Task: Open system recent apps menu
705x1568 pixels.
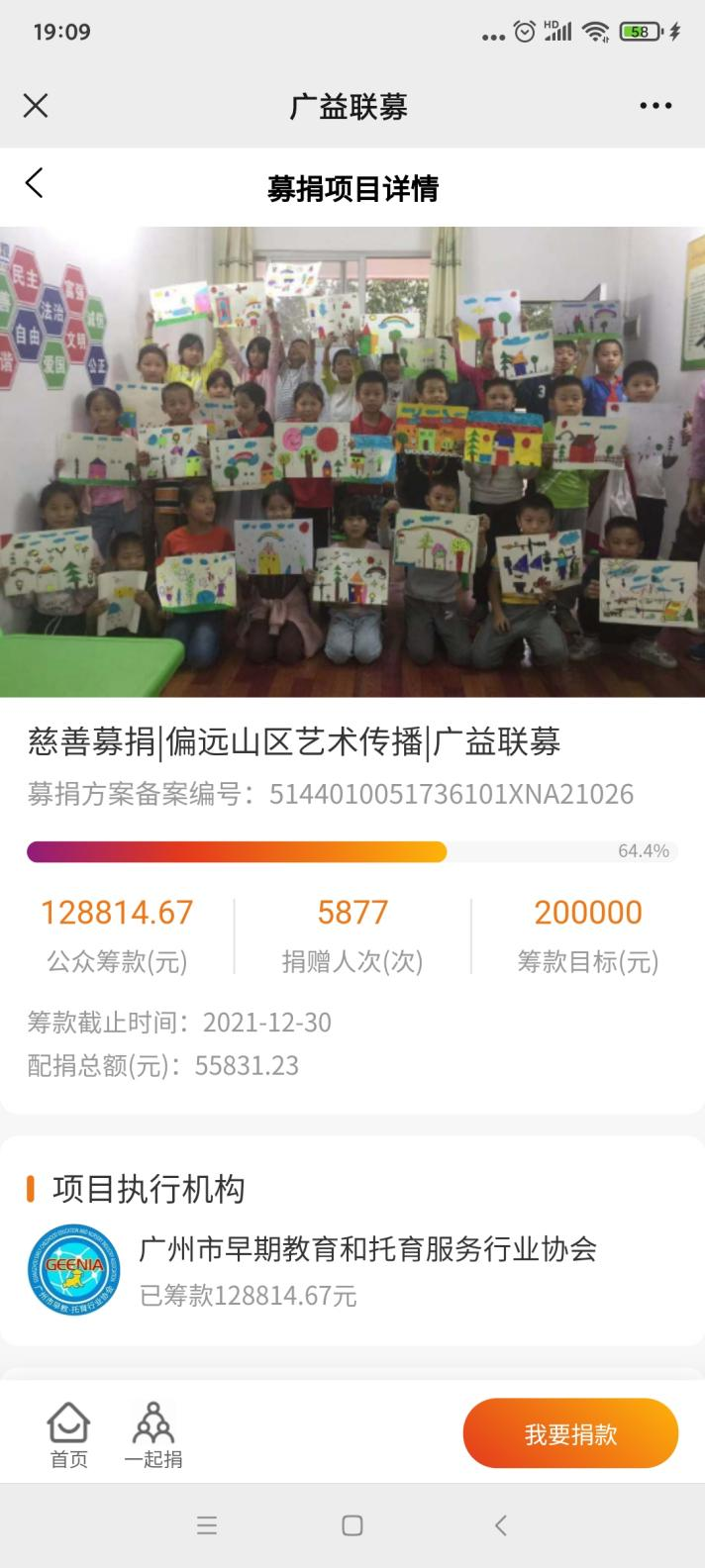Action: point(207,1525)
